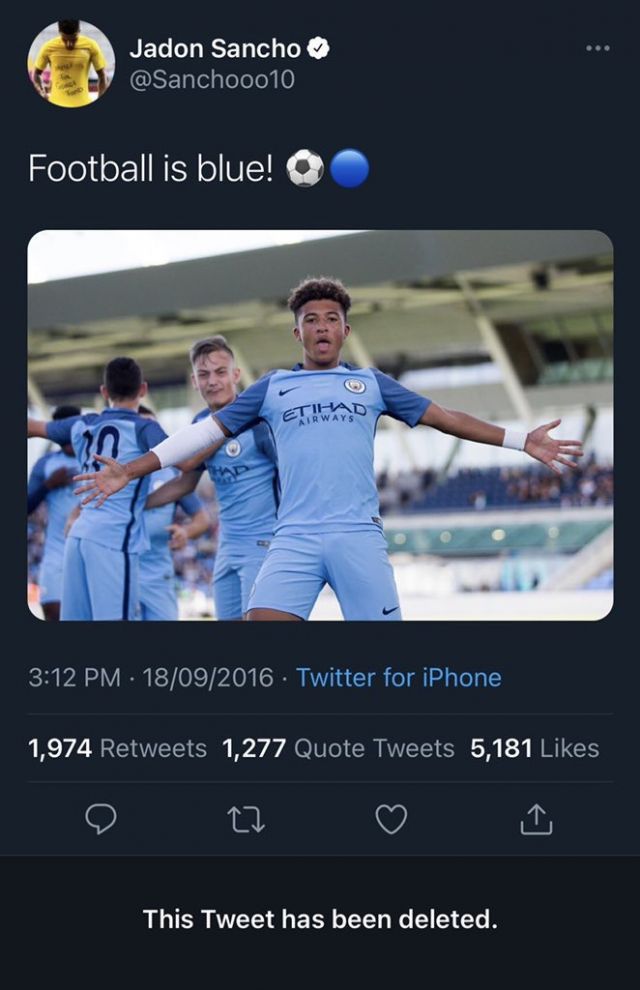The width and height of the screenshot is (640, 990).
Task: Like the tweet with the heart icon
Action: pos(391,820)
